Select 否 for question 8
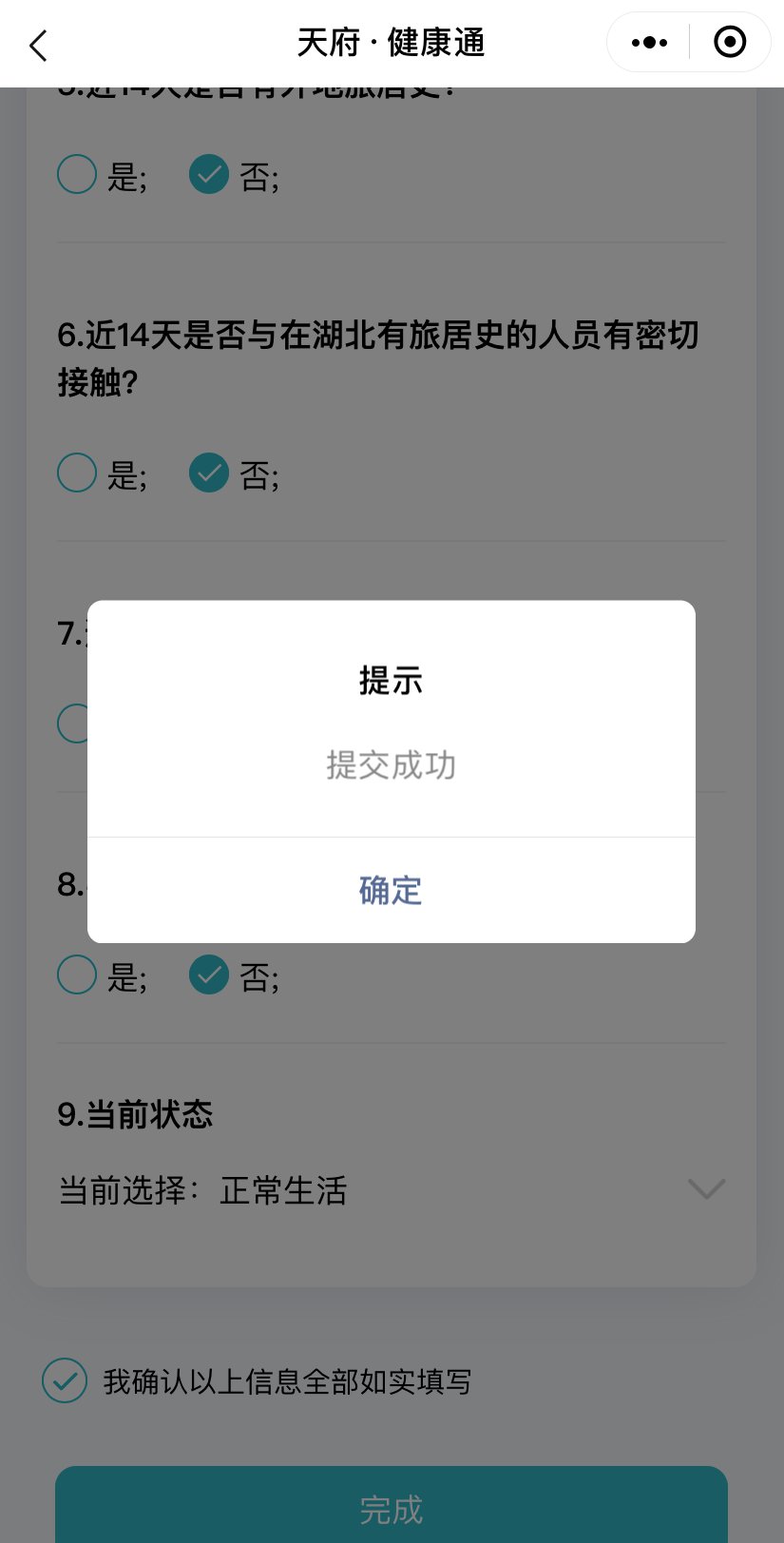The image size is (784, 1543). pos(209,974)
